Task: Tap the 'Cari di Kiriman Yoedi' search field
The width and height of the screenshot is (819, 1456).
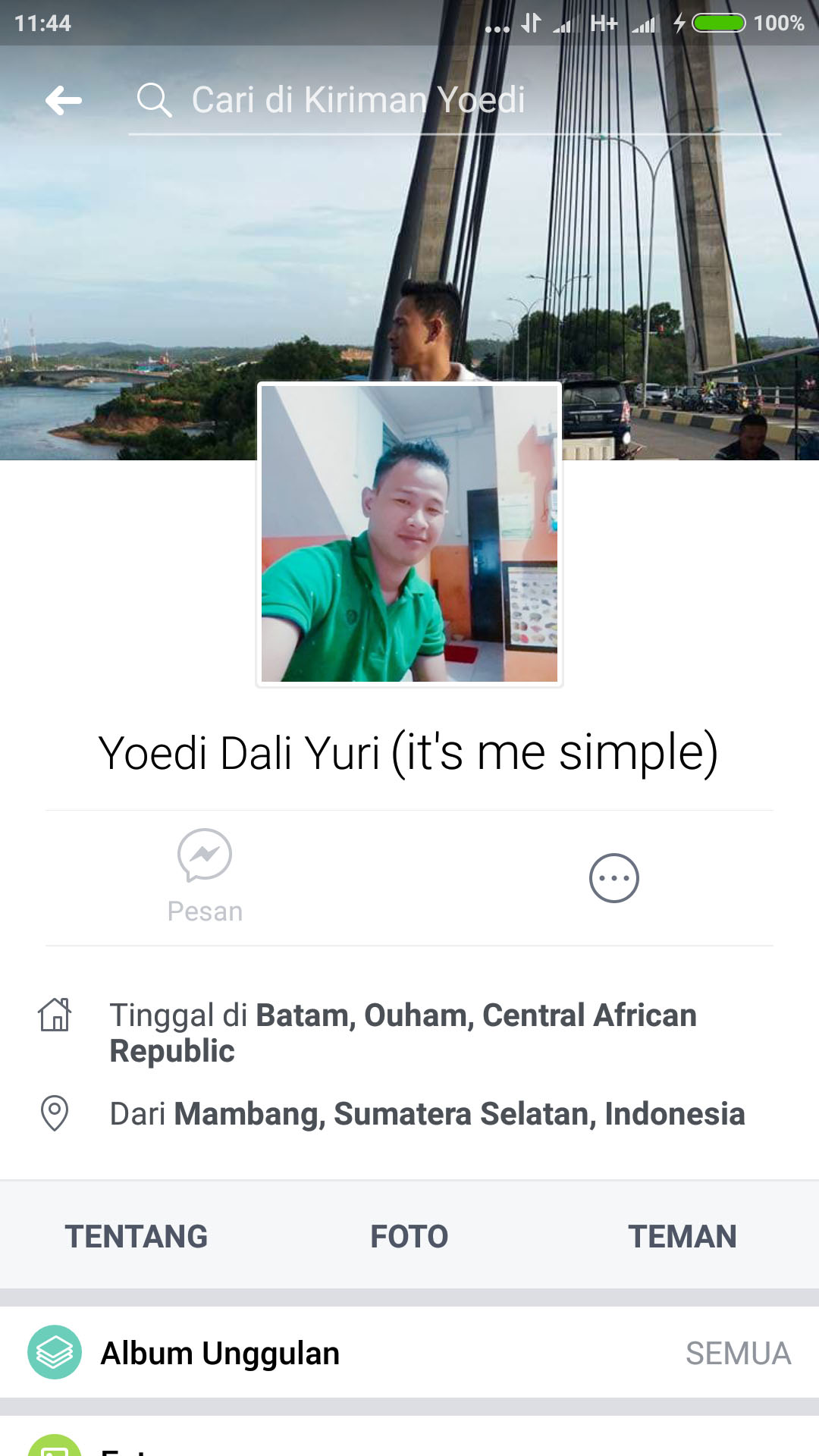Action: pos(455,100)
